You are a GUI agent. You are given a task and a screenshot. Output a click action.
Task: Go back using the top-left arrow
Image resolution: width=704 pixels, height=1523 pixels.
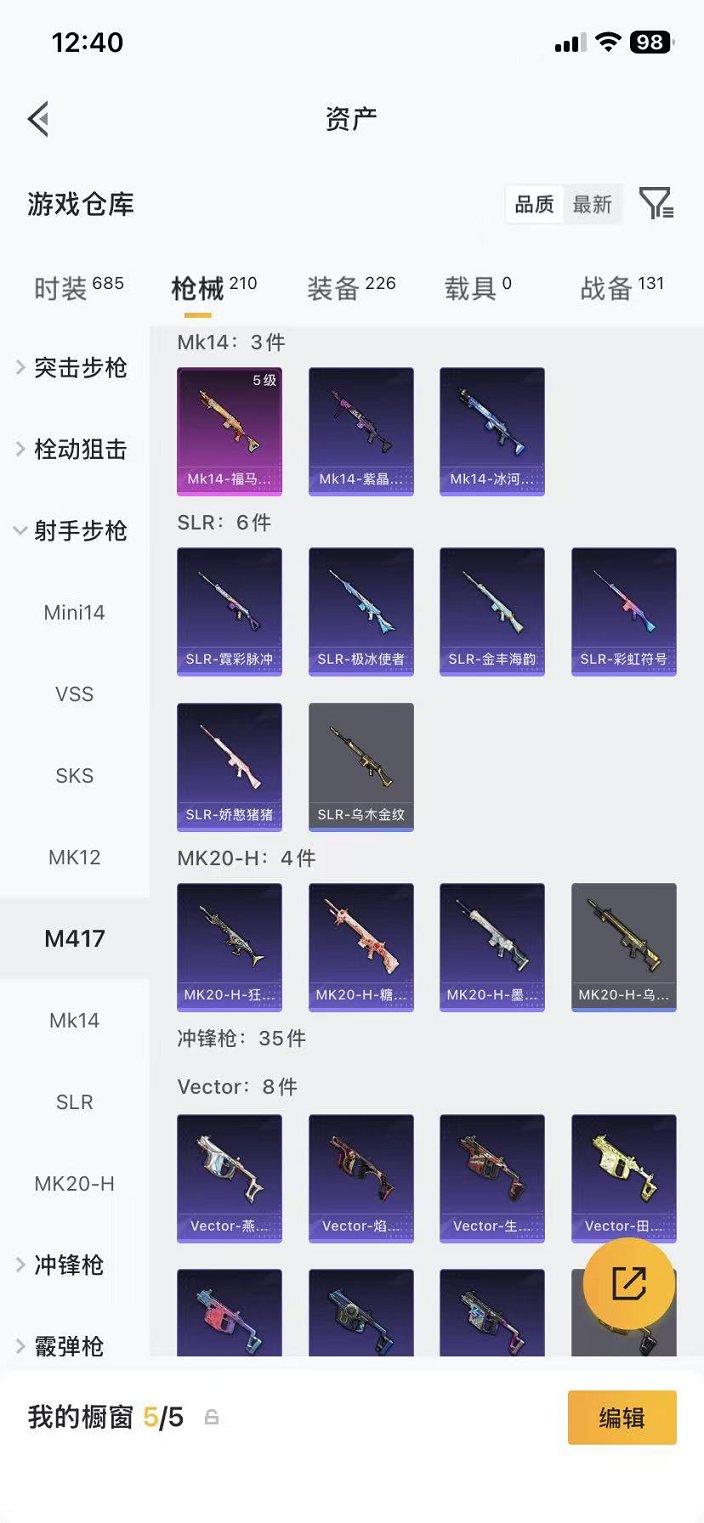click(x=38, y=119)
